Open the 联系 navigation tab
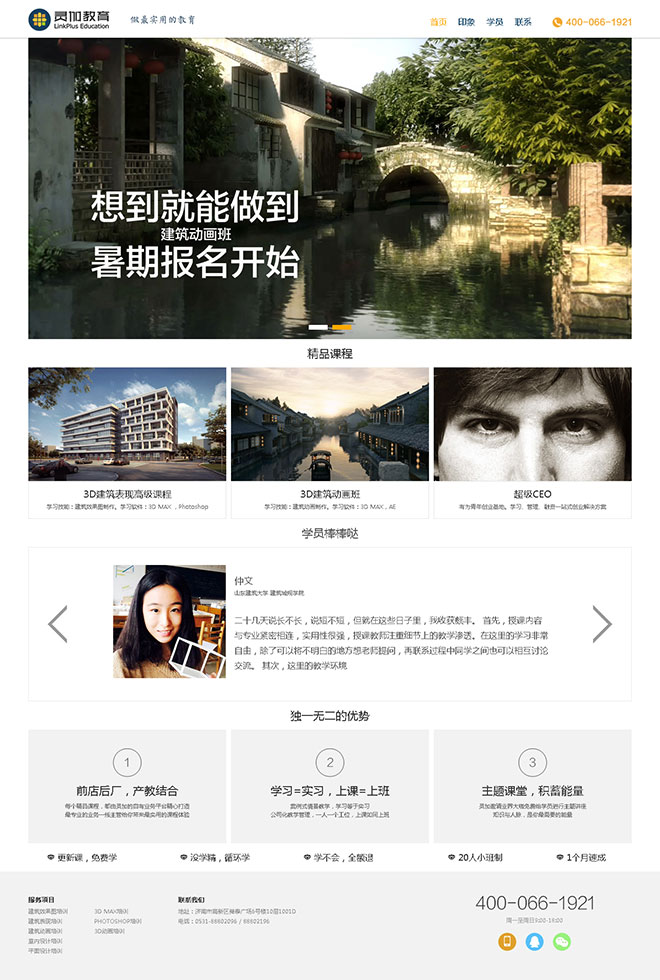 [x=522, y=21]
